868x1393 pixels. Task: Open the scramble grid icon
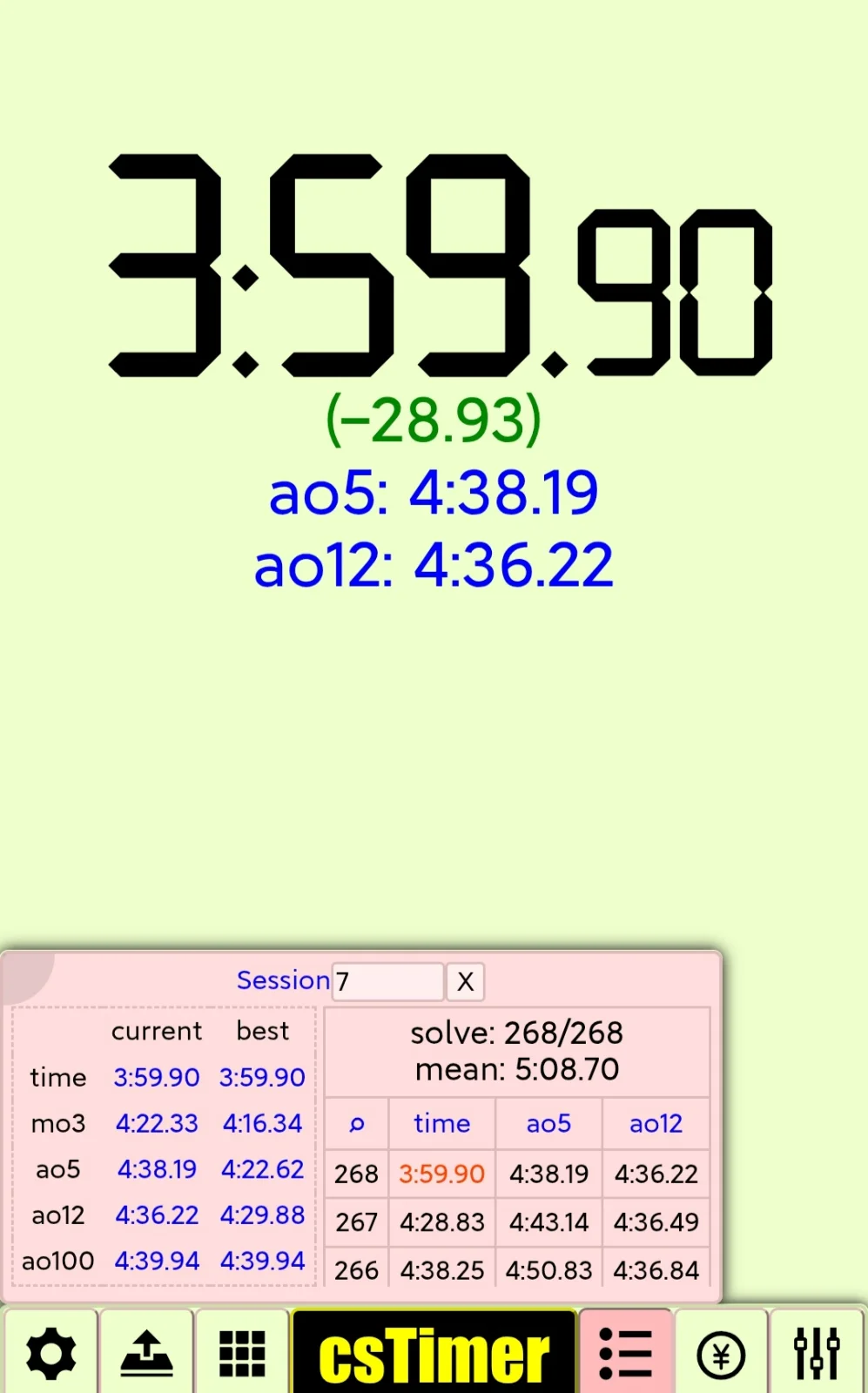[x=242, y=1353]
